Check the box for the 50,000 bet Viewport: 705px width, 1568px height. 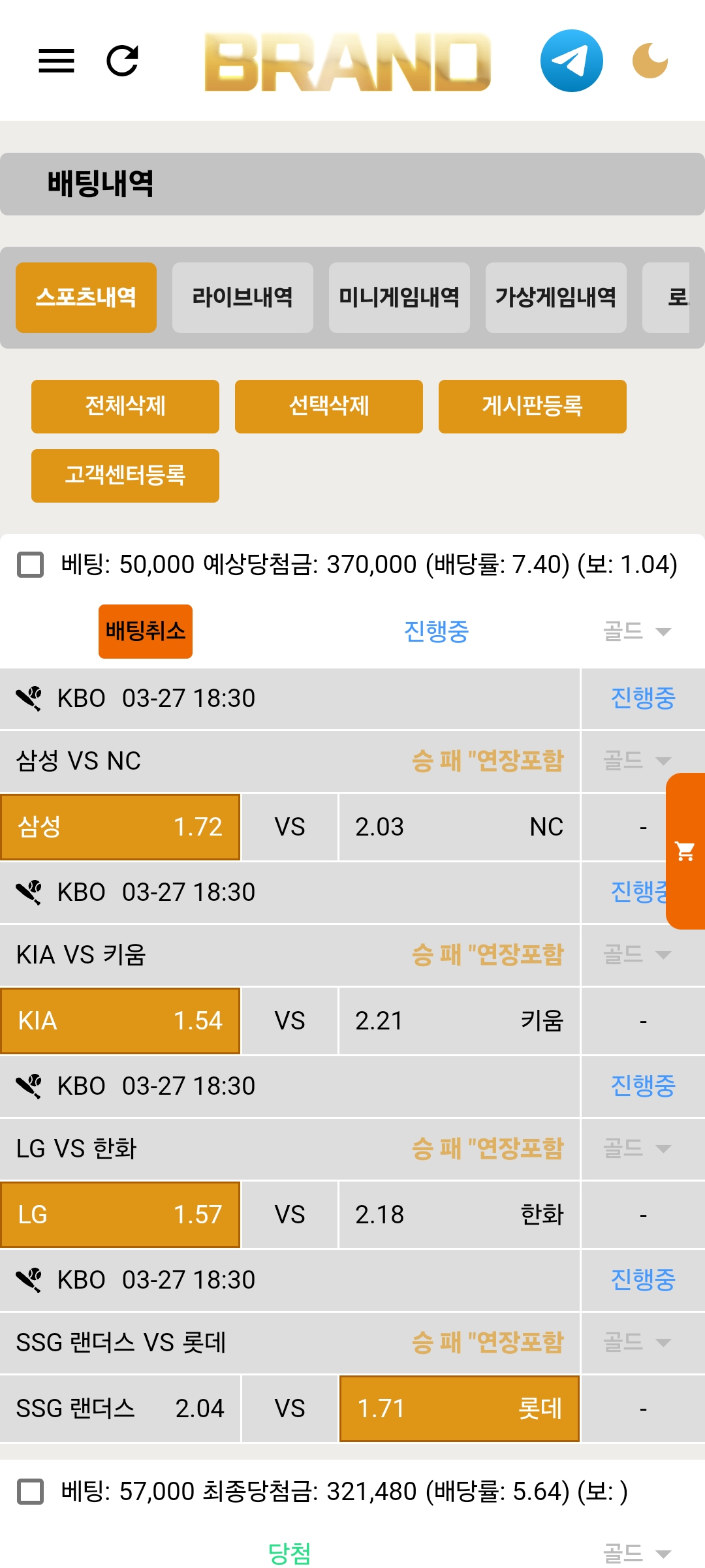(31, 565)
